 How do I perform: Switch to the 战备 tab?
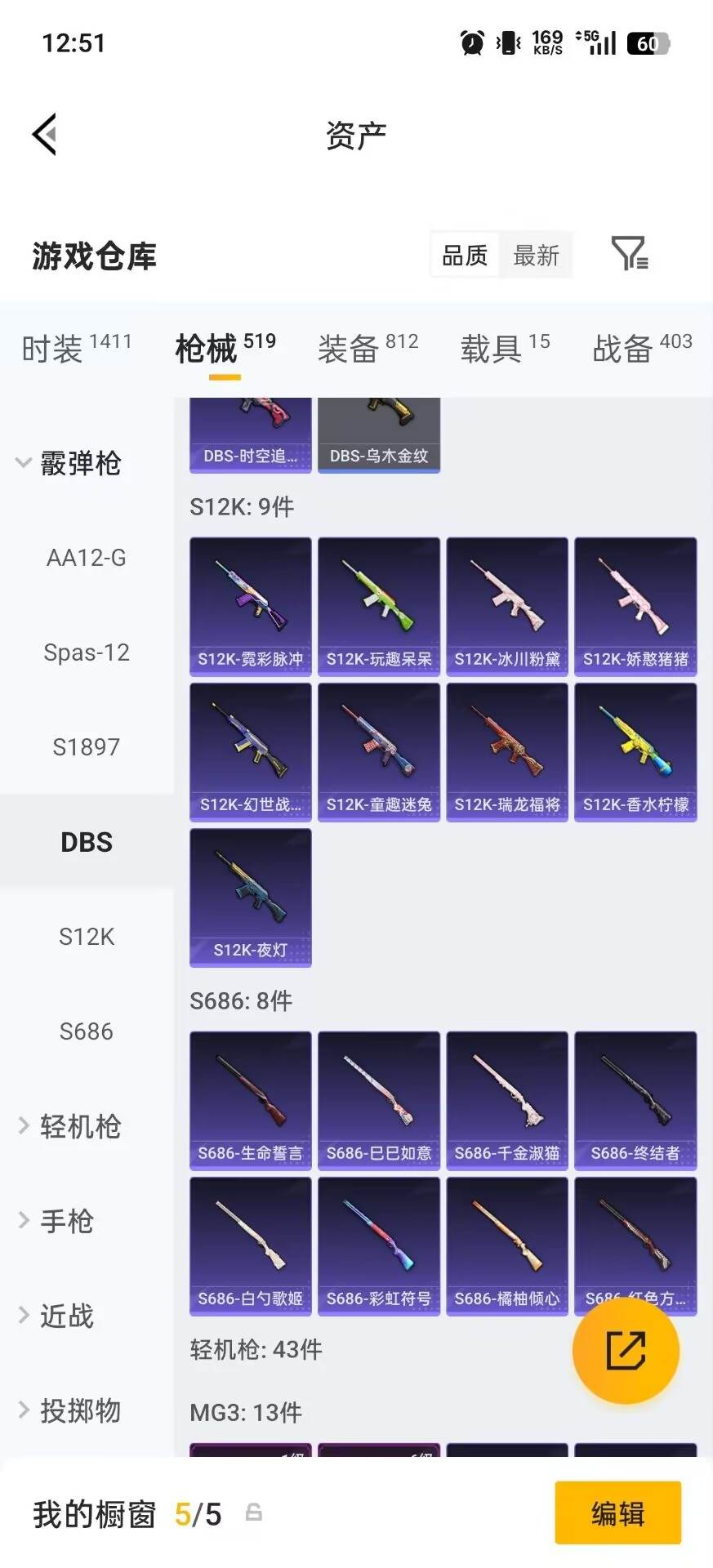[642, 348]
